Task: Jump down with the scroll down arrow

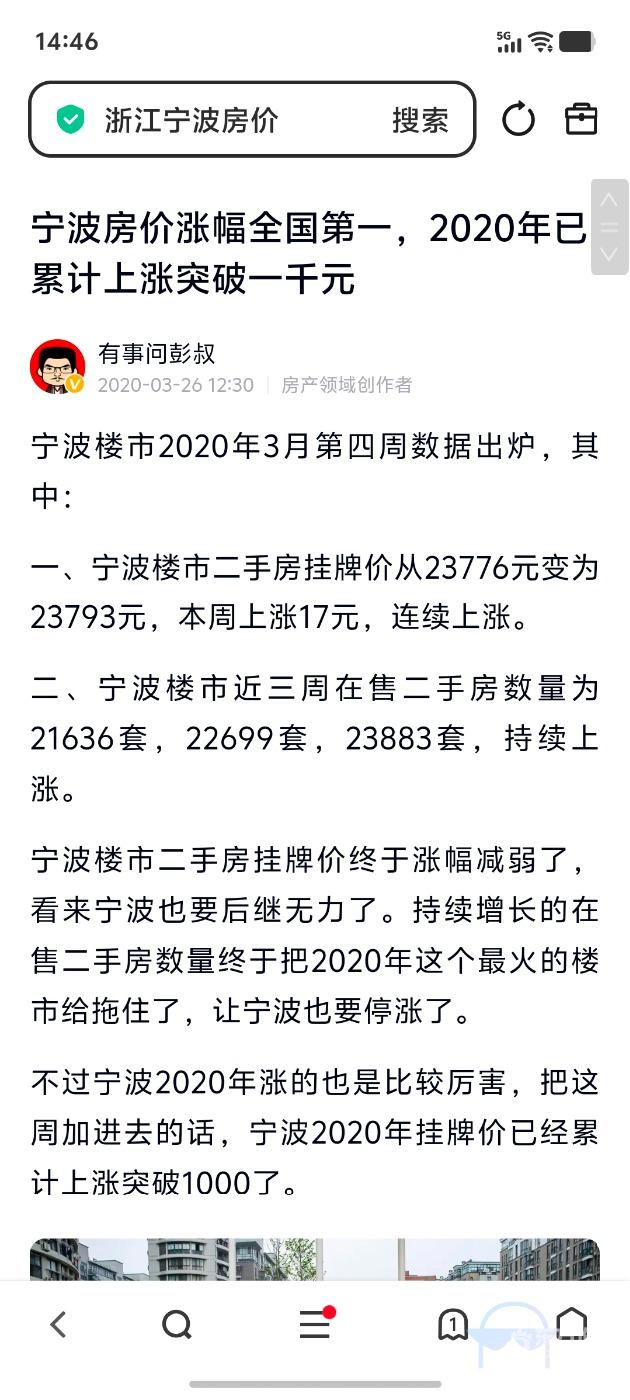Action: (x=609, y=256)
